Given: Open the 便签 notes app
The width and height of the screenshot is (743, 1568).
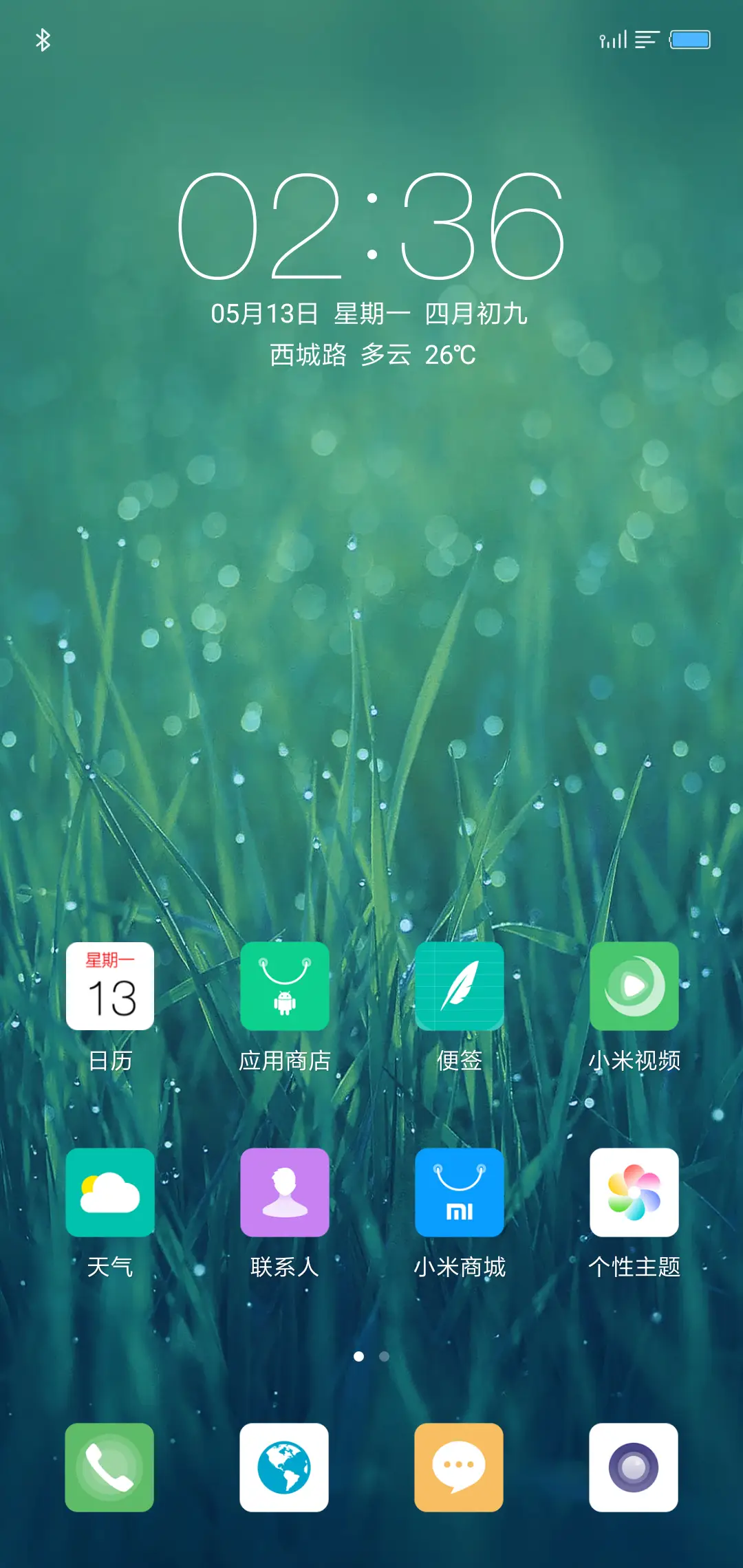Looking at the screenshot, I should [460, 986].
